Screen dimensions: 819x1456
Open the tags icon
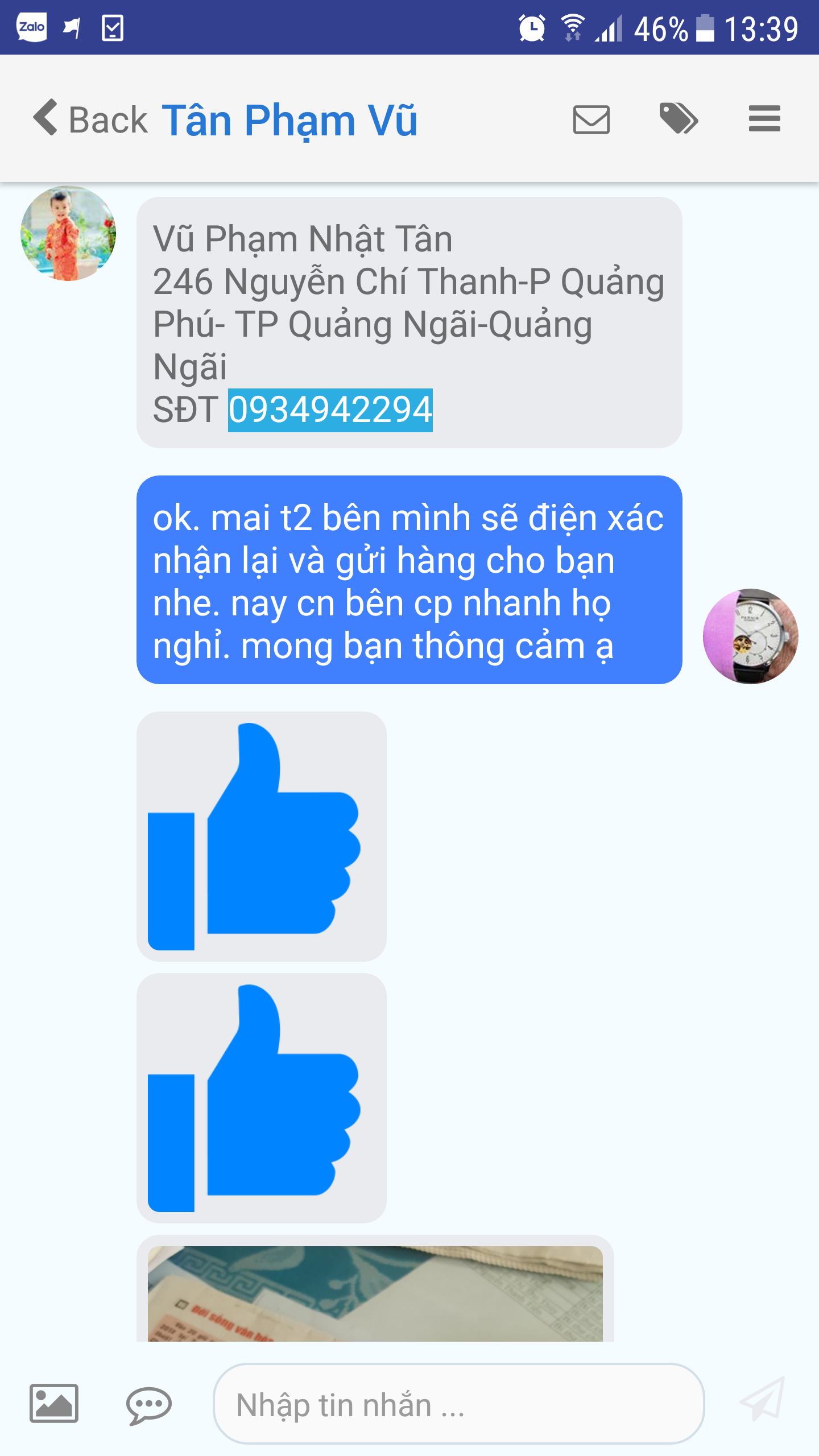coord(678,119)
